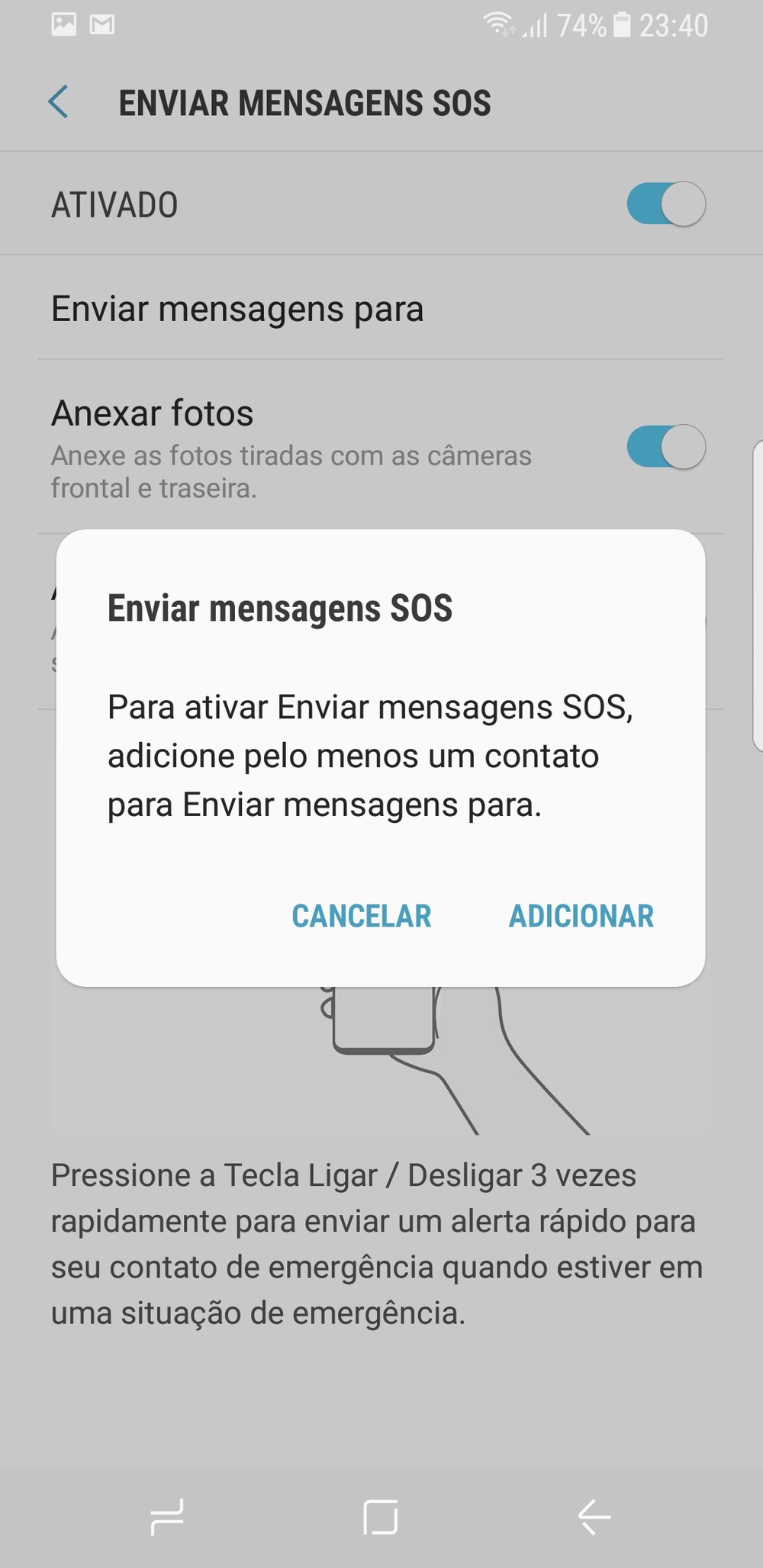The height and width of the screenshot is (1568, 763).
Task: Toggle the ATIVADO switch
Action: point(665,204)
